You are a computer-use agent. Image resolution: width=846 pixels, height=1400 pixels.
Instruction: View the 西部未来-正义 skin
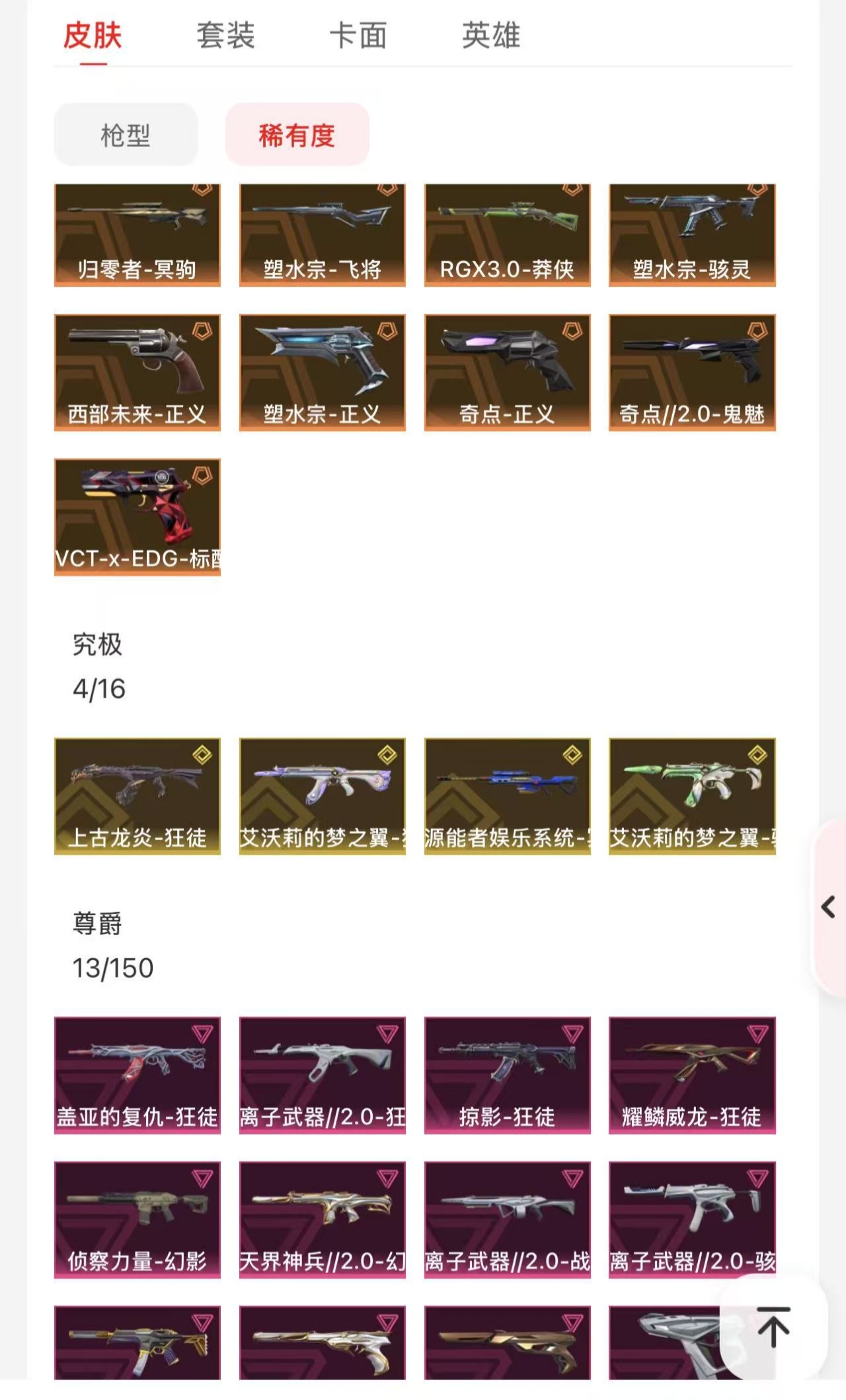[137, 372]
